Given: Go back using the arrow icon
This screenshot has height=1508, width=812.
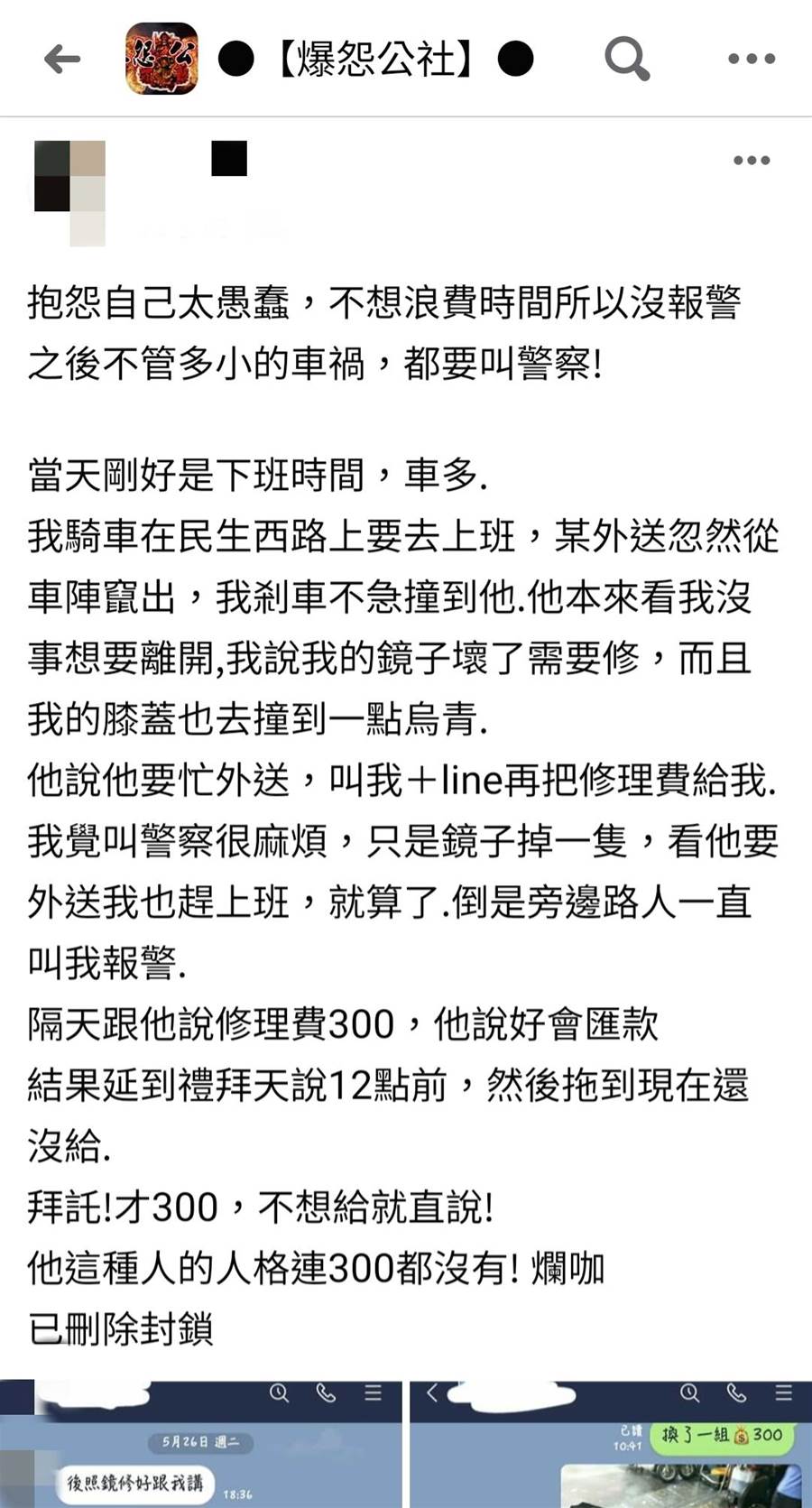Looking at the screenshot, I should pyautogui.click(x=62, y=60).
